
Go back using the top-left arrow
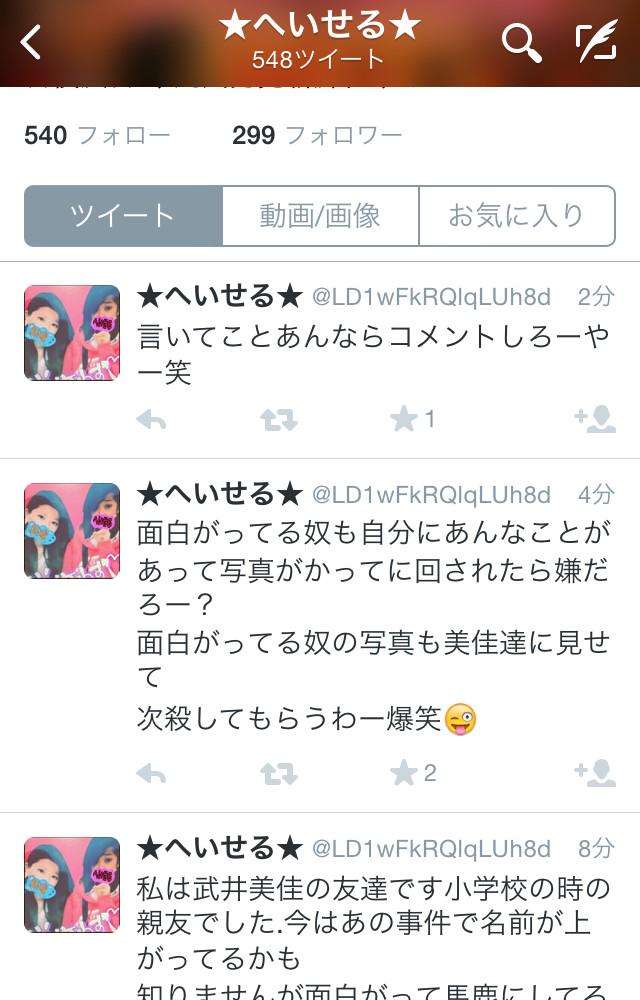pos(32,42)
